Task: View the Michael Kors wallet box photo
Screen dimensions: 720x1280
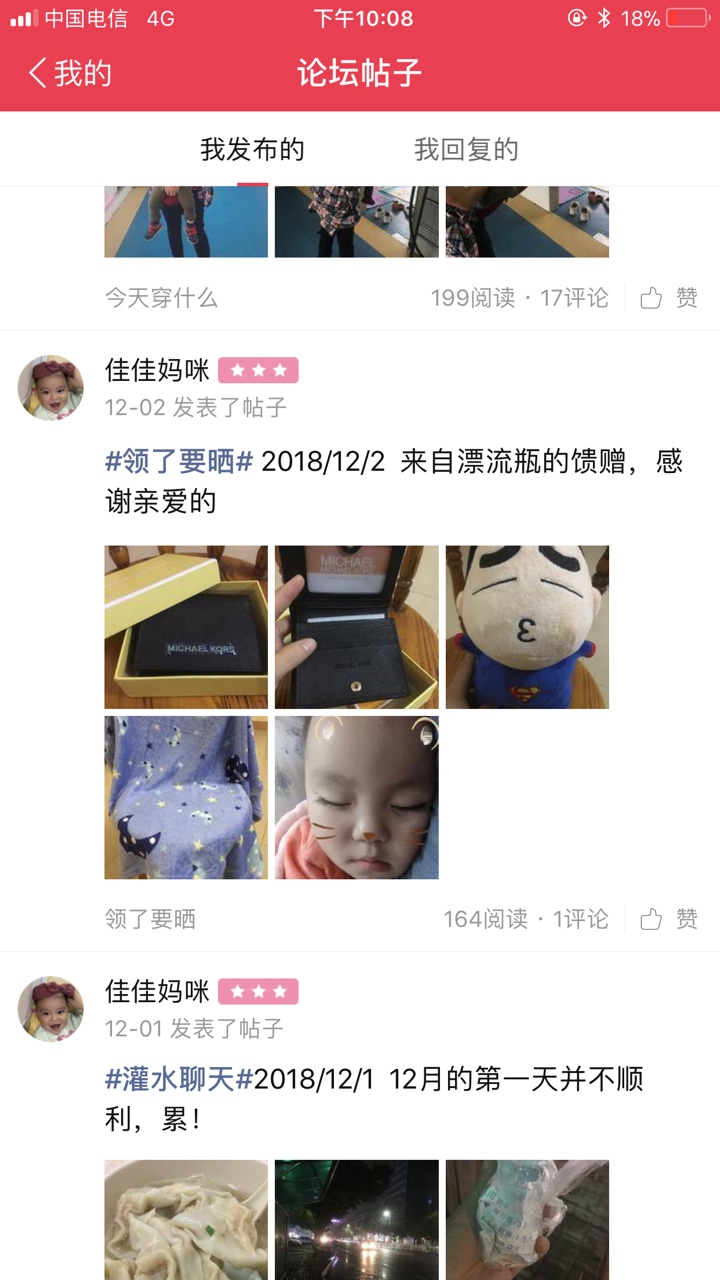Action: (186, 627)
